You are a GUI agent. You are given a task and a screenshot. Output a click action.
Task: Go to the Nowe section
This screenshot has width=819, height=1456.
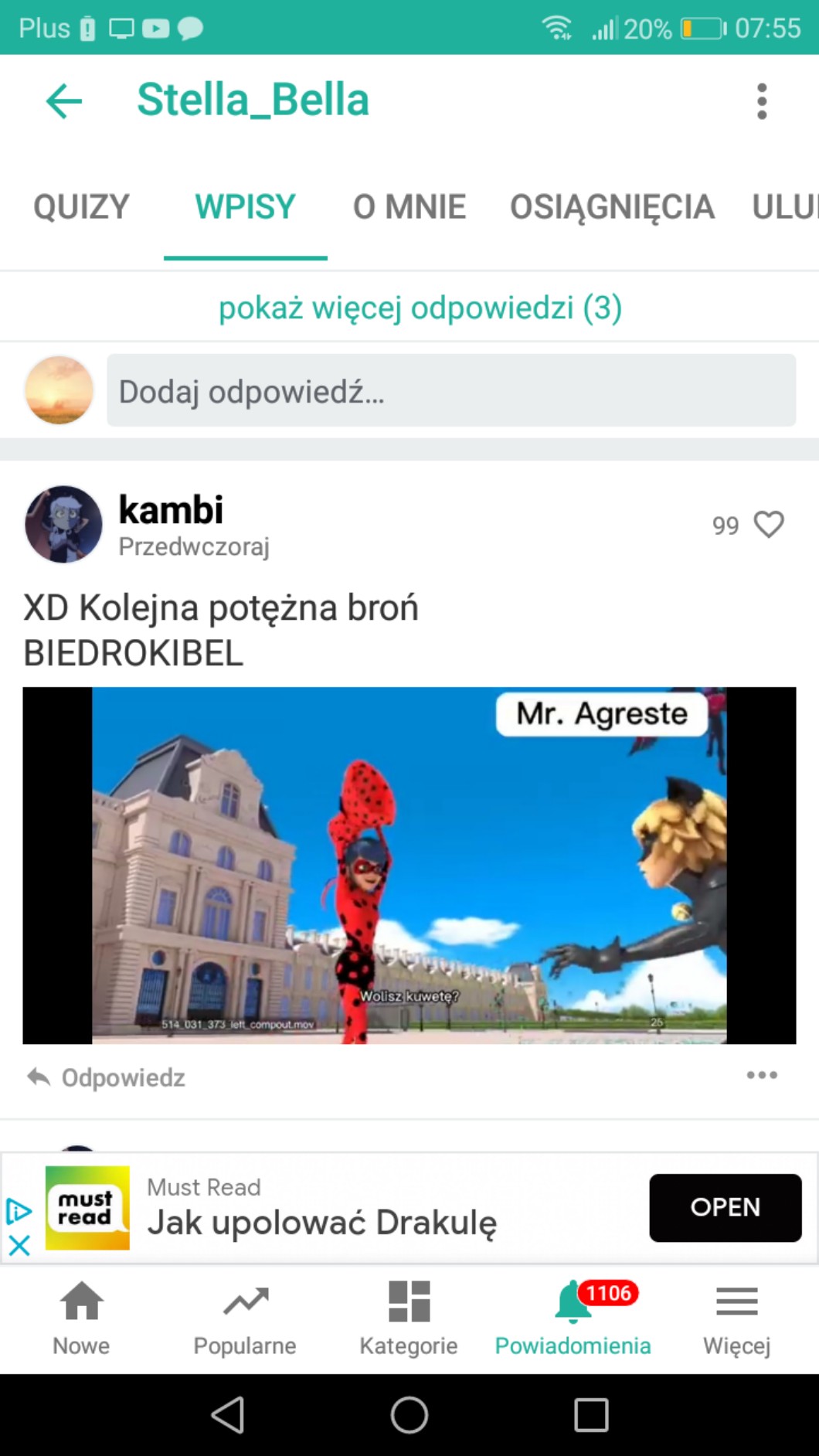81,1318
